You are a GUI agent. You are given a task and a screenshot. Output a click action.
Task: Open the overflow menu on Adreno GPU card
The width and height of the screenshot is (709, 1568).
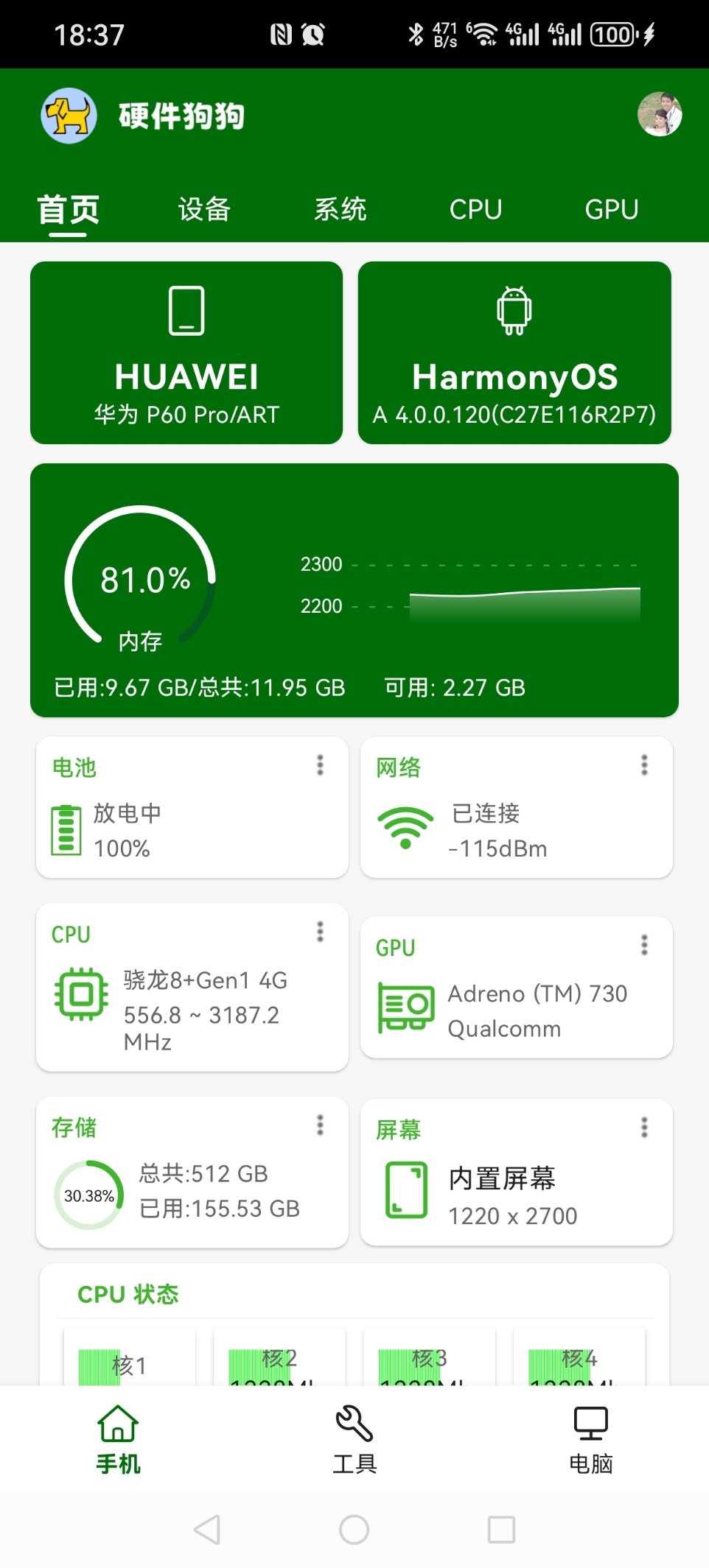point(644,945)
